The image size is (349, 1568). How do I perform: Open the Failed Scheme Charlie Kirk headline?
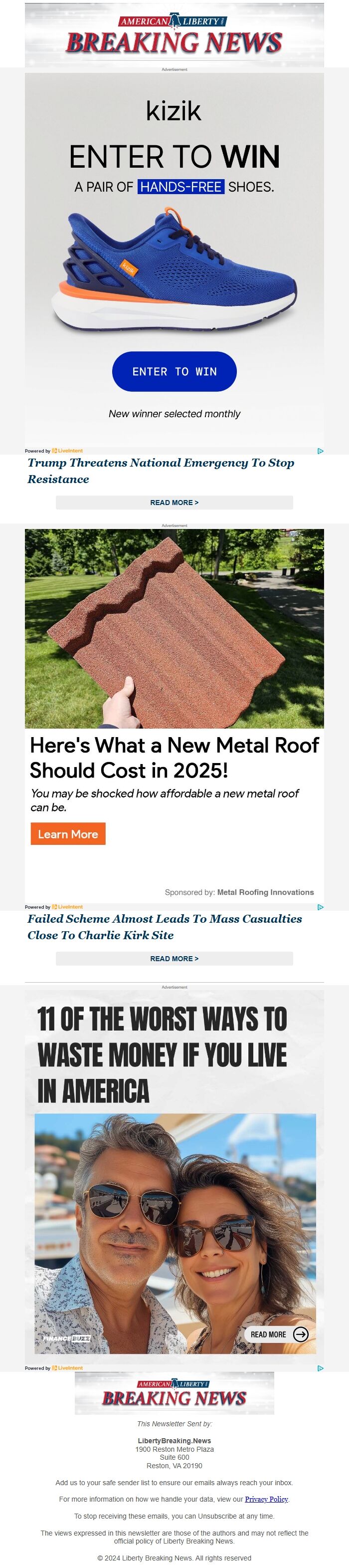pos(164,926)
